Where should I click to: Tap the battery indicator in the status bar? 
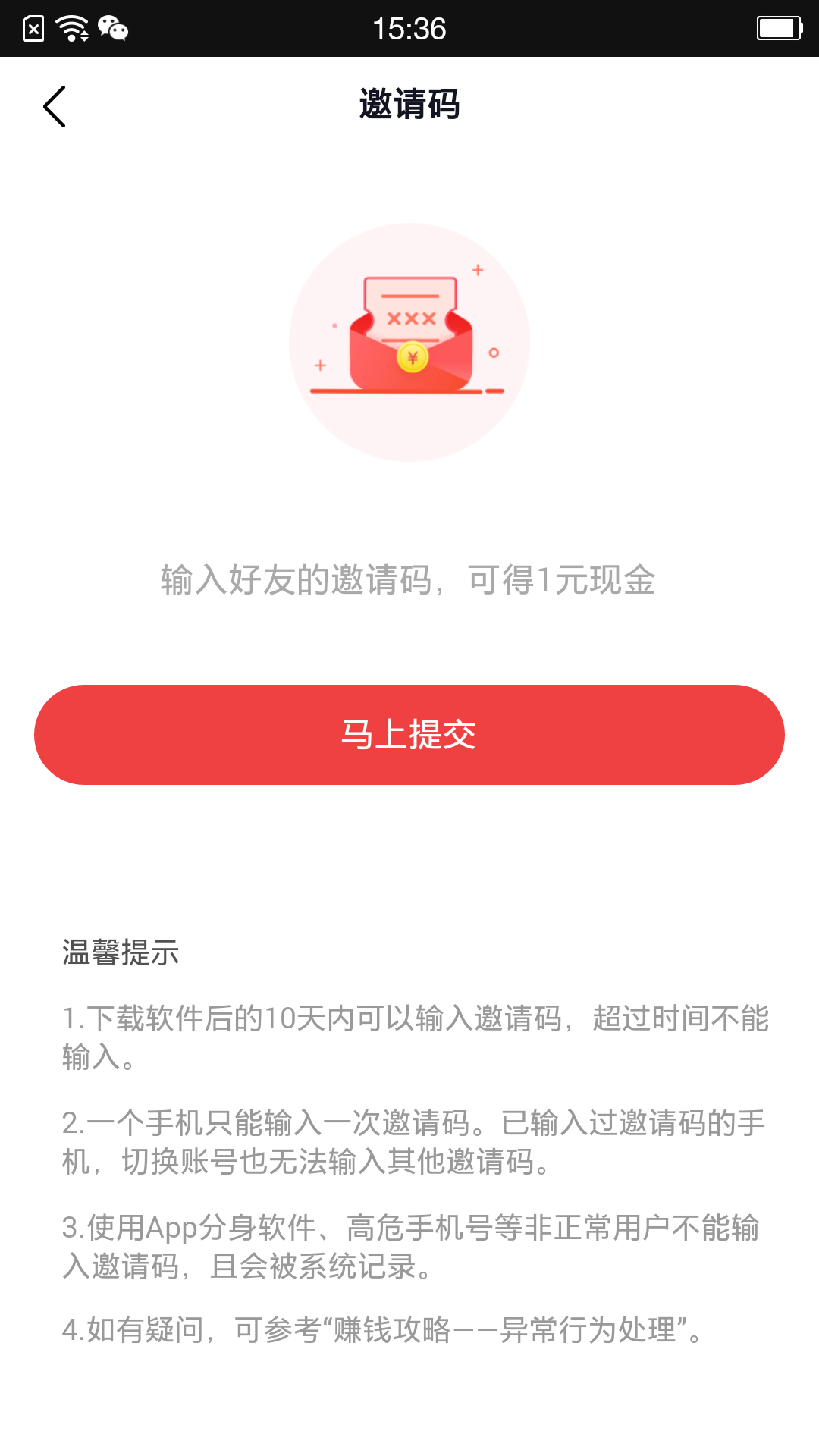(x=780, y=29)
